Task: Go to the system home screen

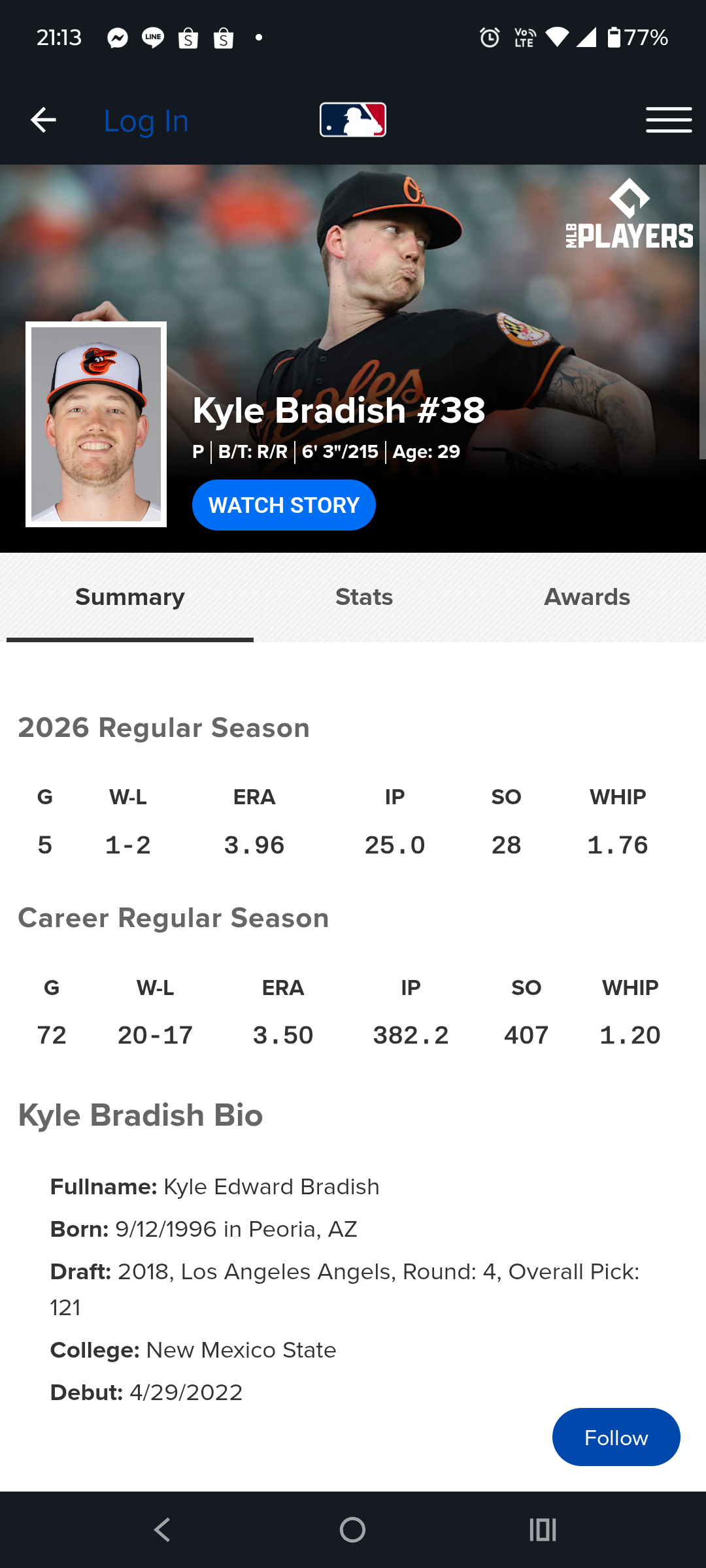Action: click(x=353, y=1529)
